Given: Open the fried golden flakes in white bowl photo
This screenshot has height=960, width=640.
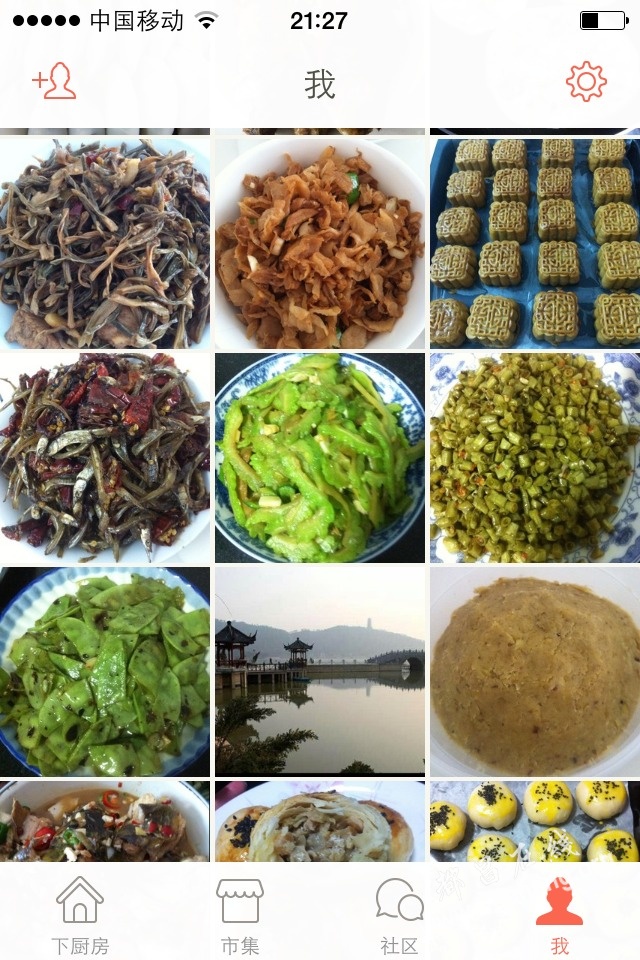Looking at the screenshot, I should [320, 243].
